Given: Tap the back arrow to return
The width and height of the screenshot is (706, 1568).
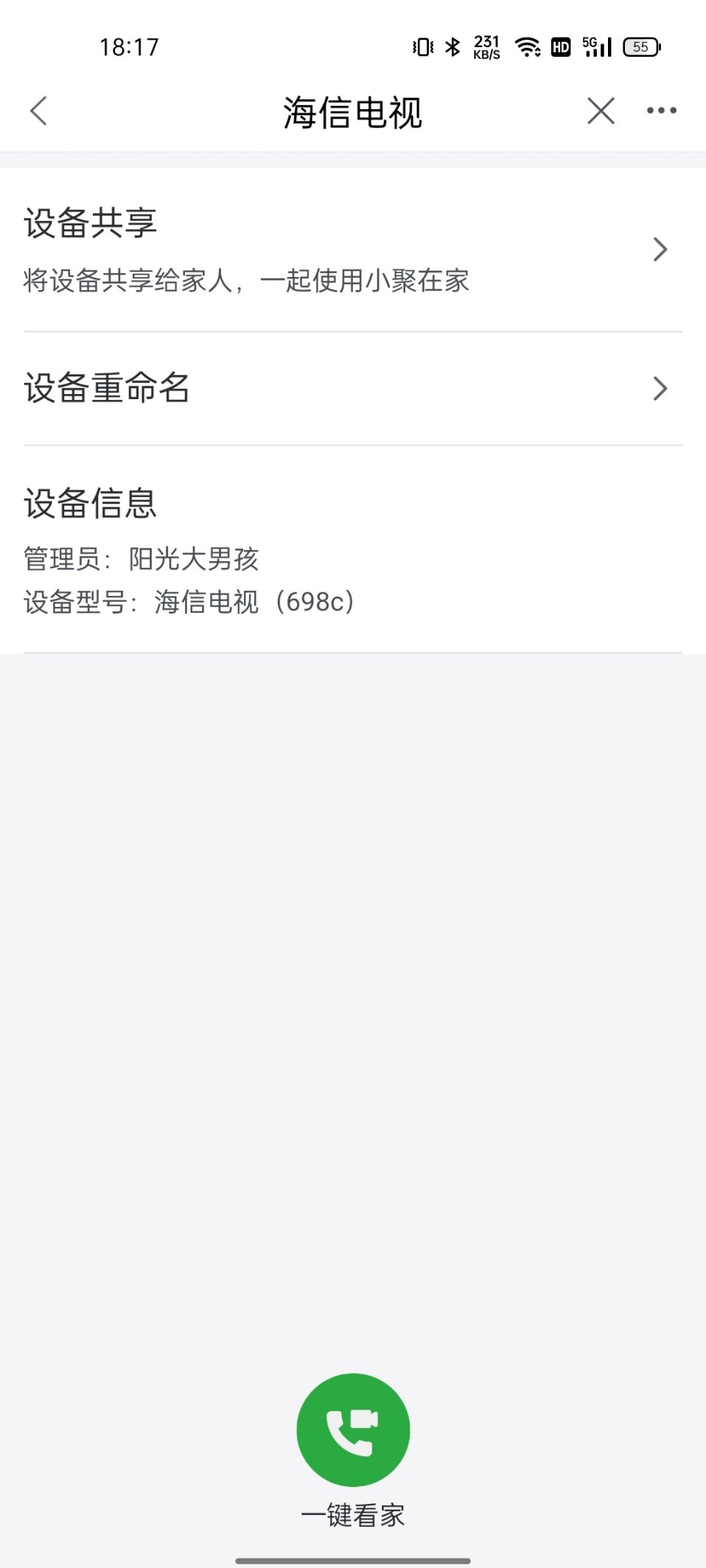Looking at the screenshot, I should [39, 110].
